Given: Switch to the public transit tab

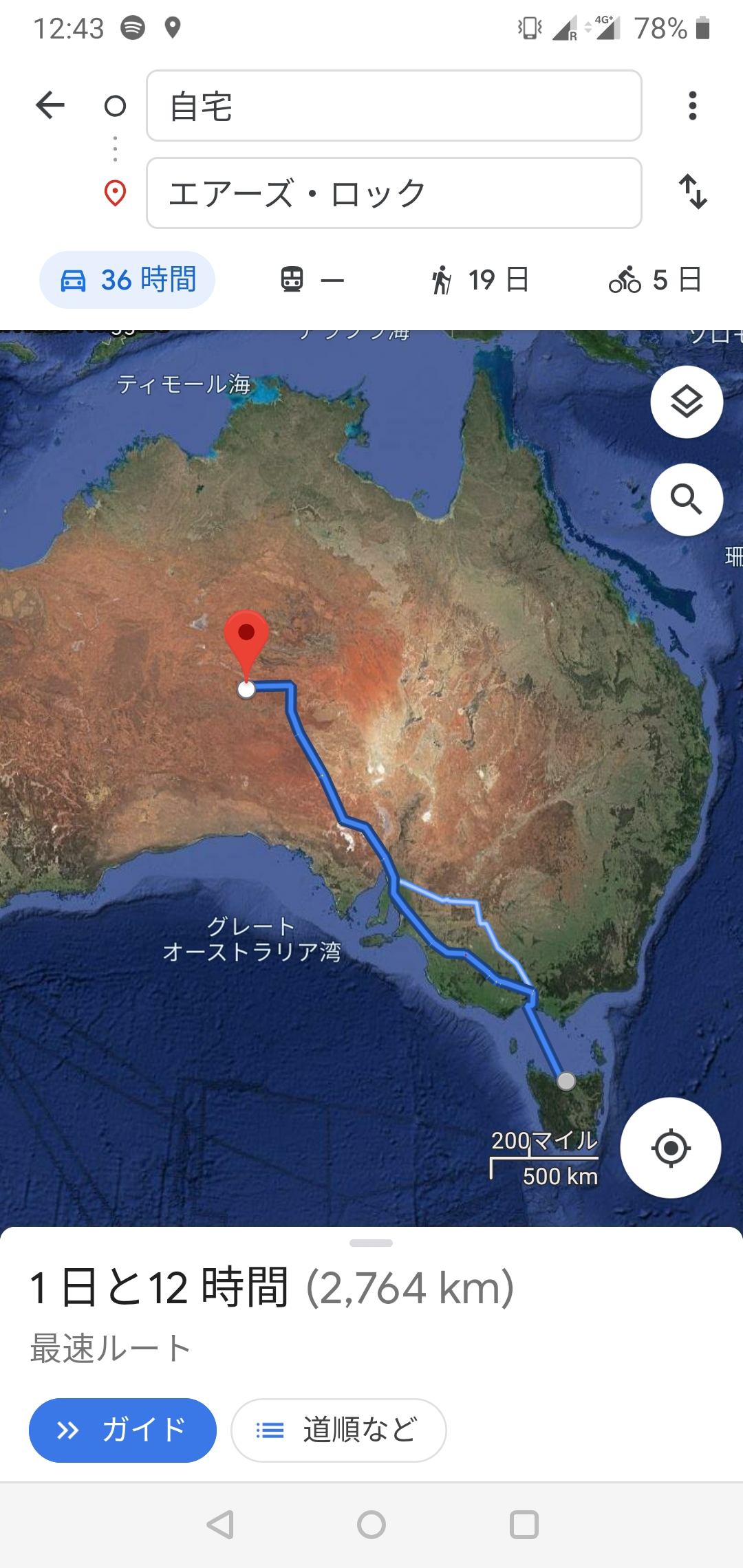Looking at the screenshot, I should click(312, 280).
